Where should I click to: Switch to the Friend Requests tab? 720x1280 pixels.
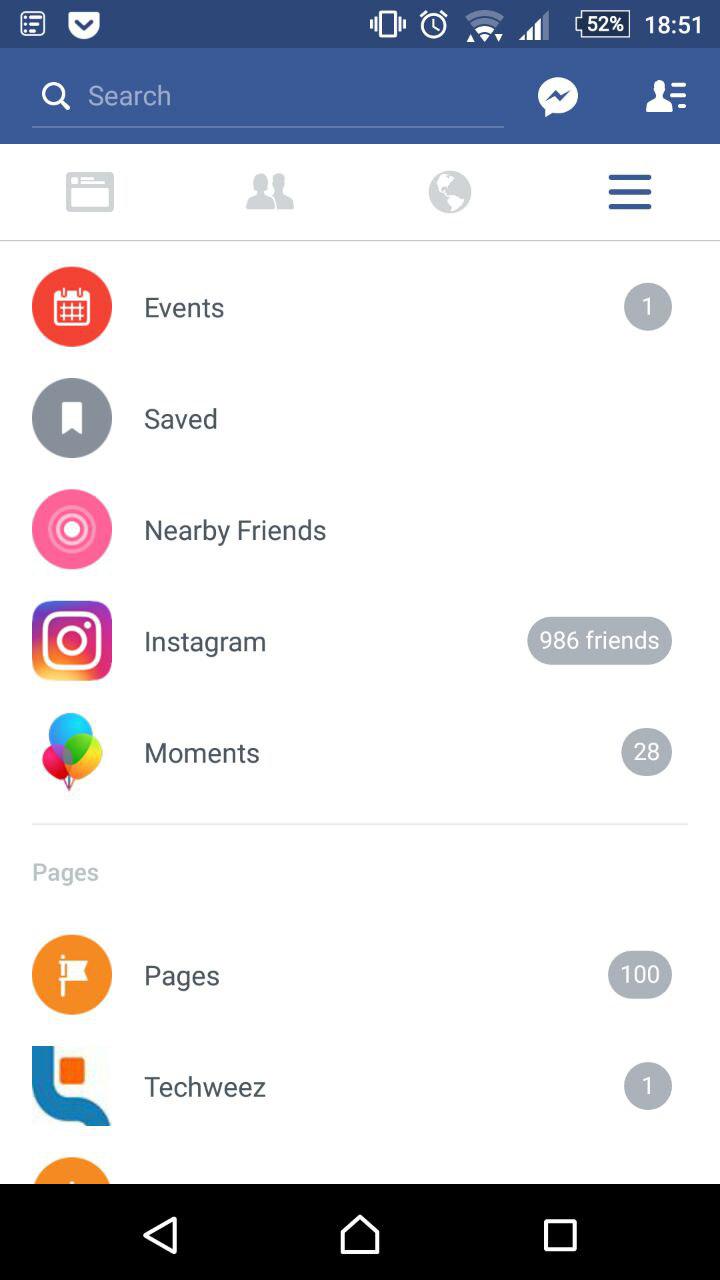coord(270,192)
